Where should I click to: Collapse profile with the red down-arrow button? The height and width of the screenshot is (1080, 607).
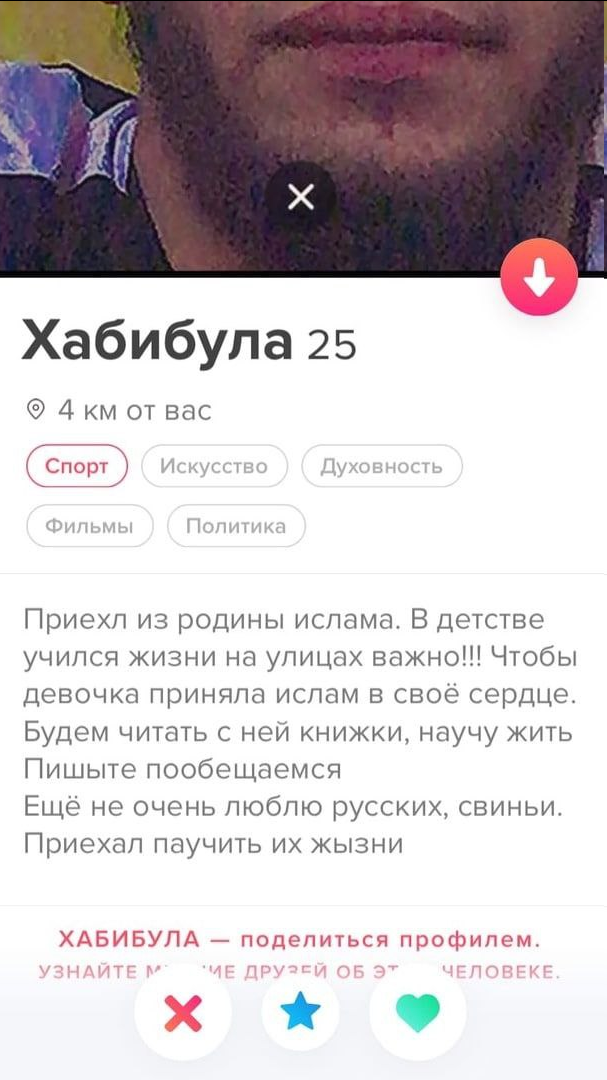pyautogui.click(x=539, y=277)
